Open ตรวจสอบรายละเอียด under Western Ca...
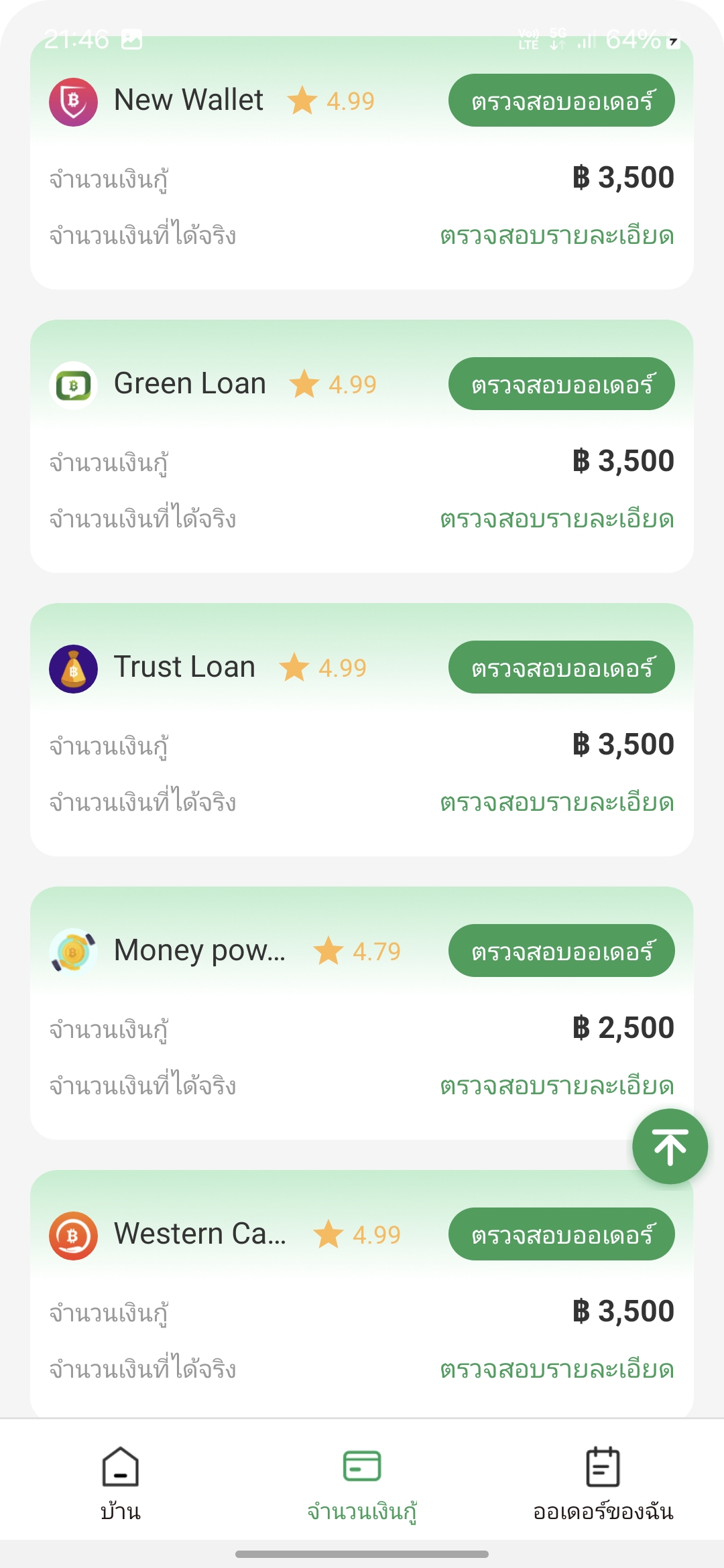Screen dimensions: 724x1568 click(557, 1370)
